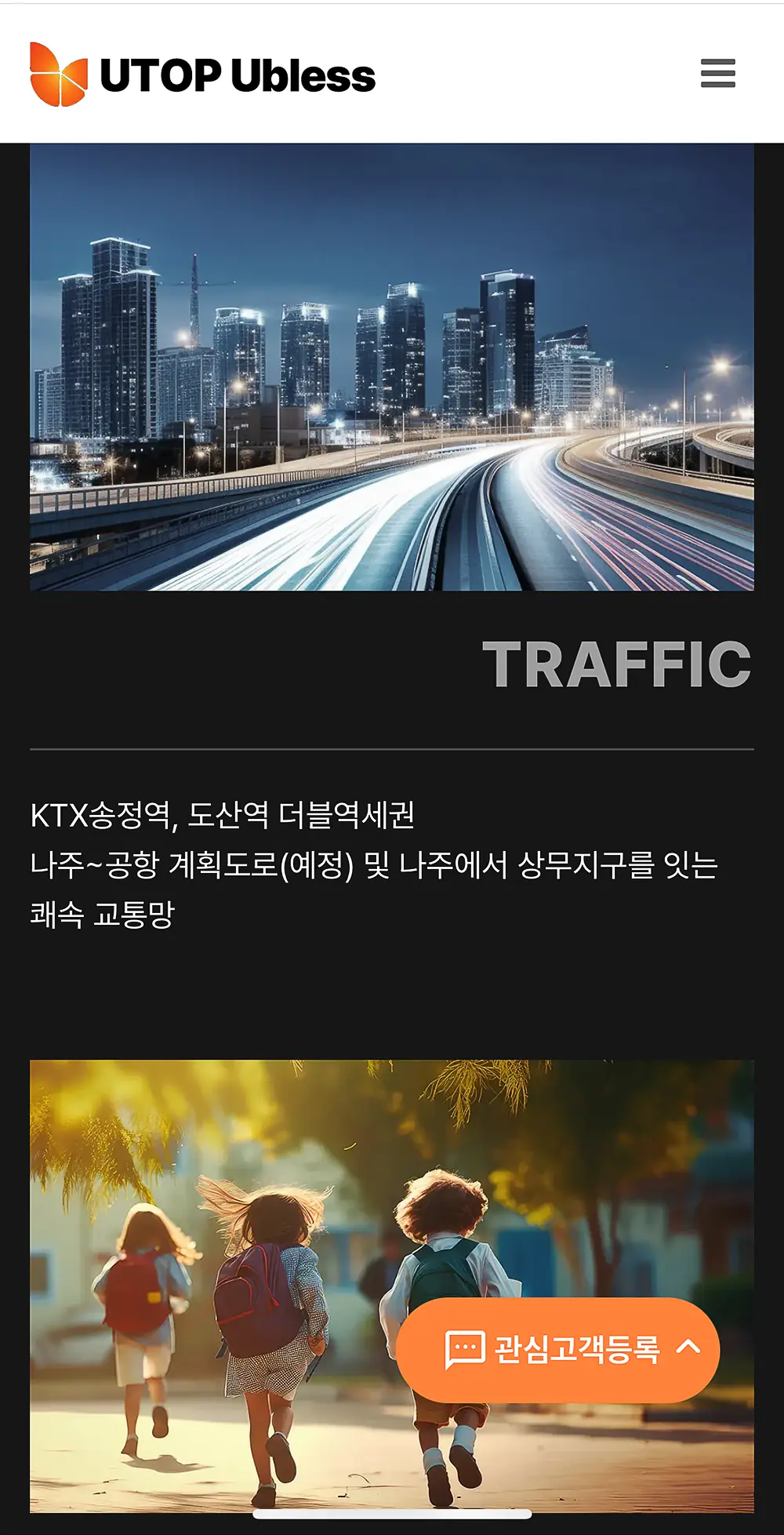Tap the UTOP Ubless logo to go home
Image resolution: width=784 pixels, height=1535 pixels.
(202, 75)
